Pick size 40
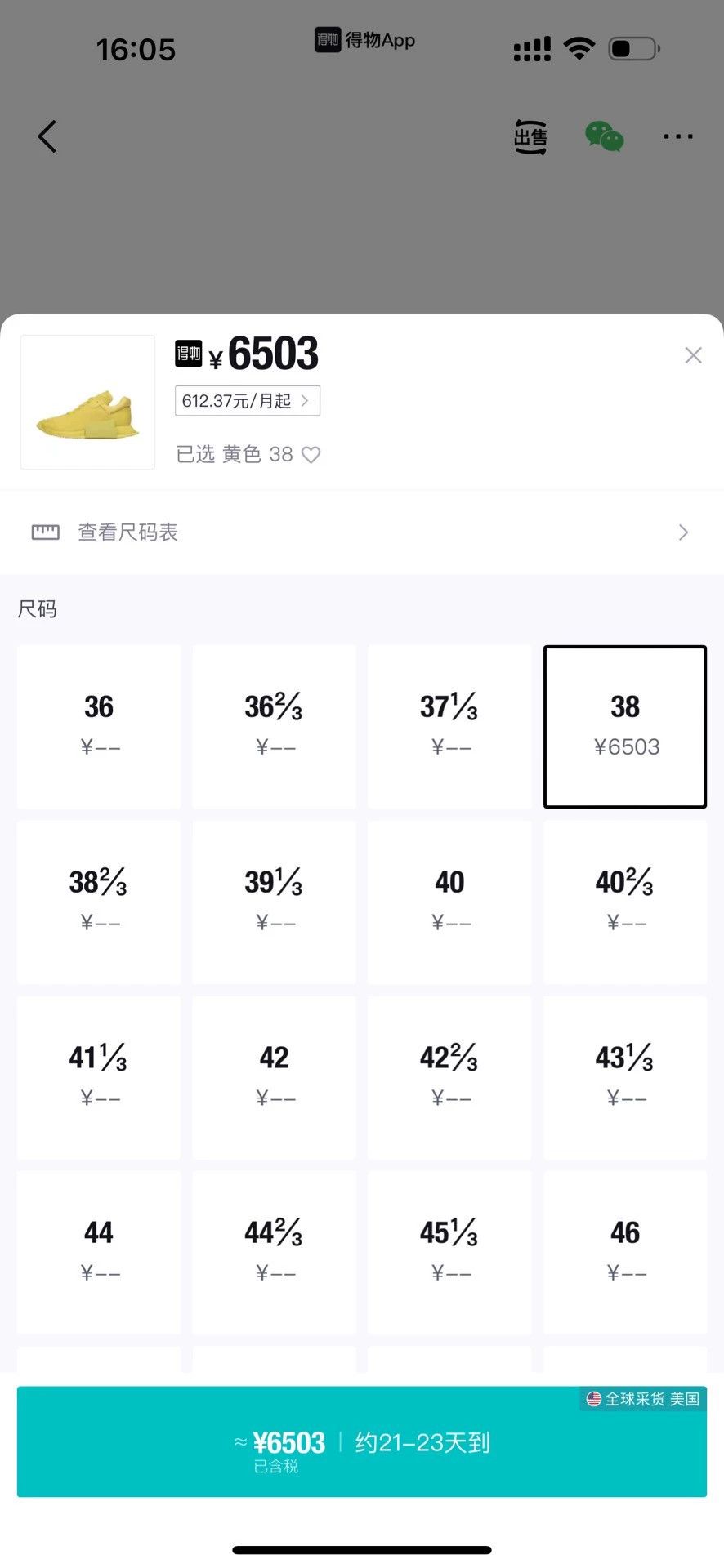724x1568 pixels. 449,902
